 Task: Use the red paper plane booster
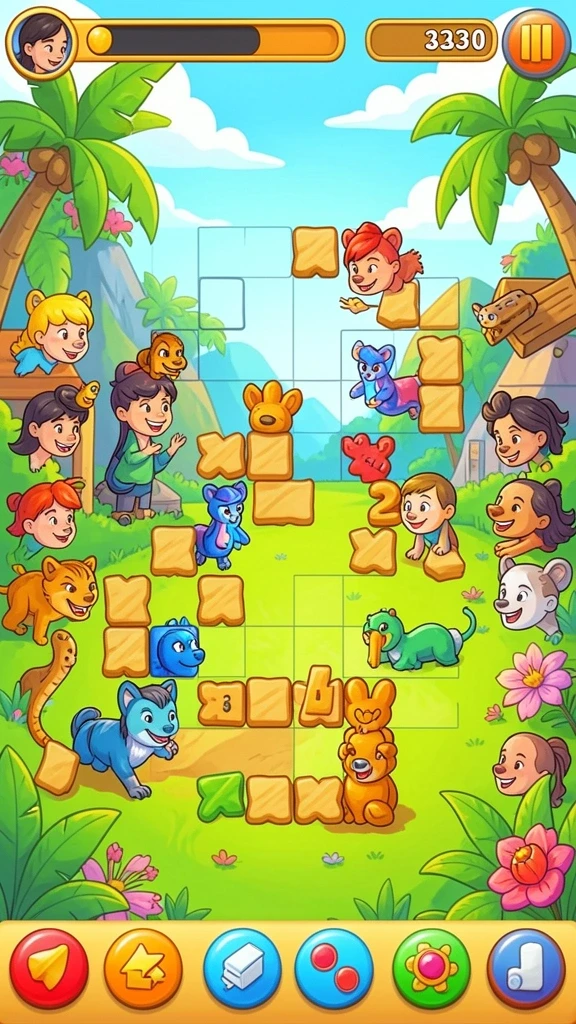(49, 968)
